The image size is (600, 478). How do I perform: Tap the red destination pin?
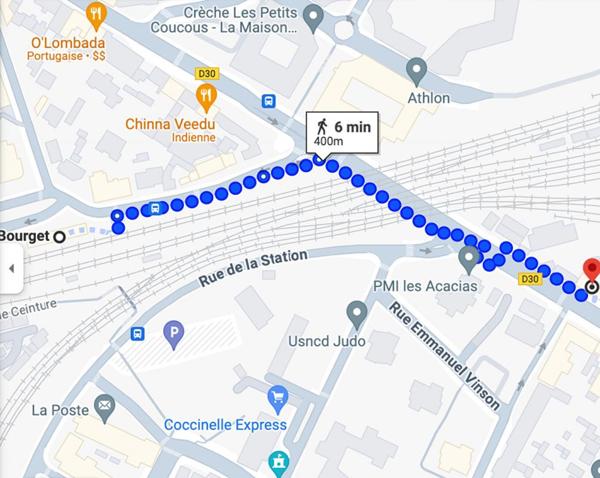tap(591, 272)
